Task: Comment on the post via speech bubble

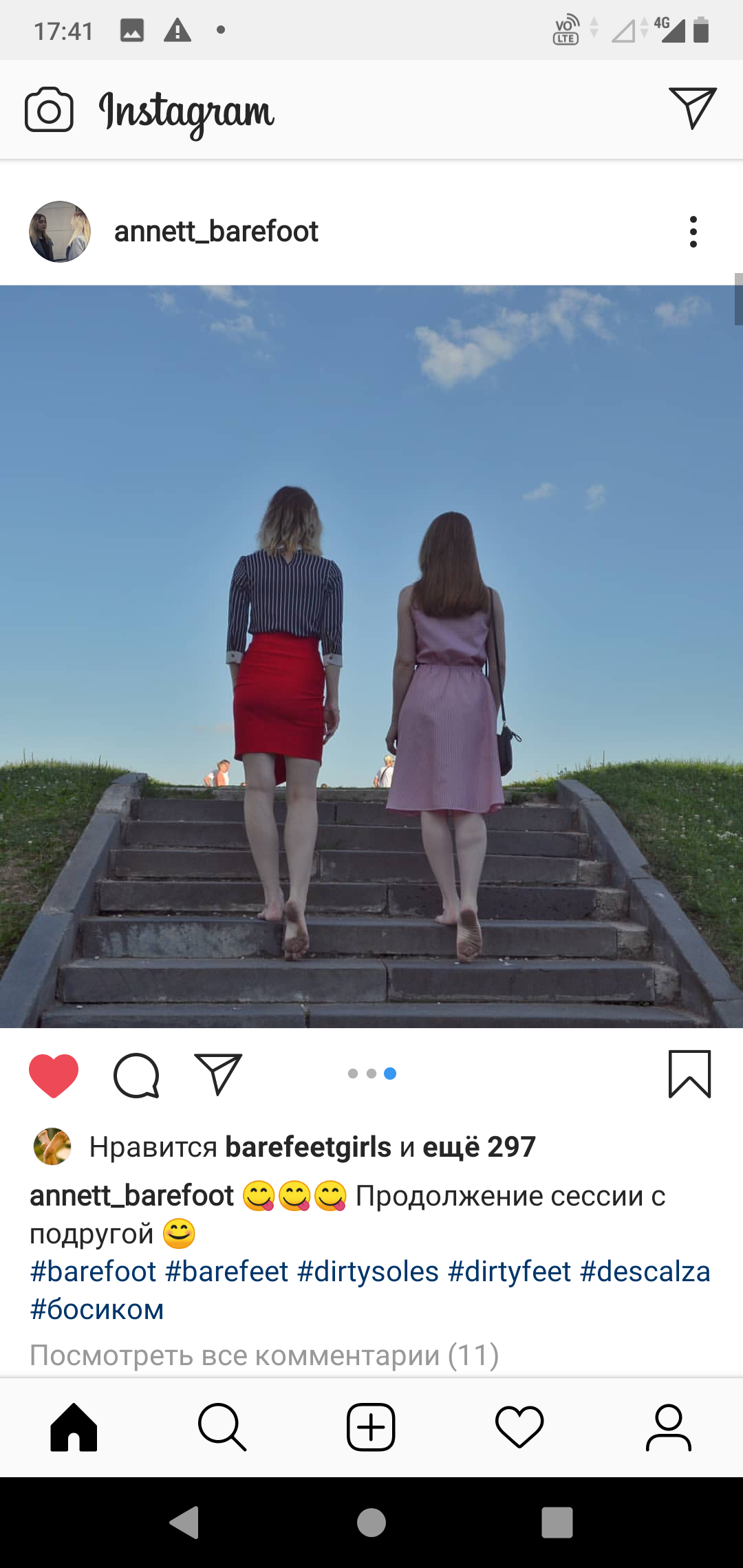Action: pos(136,1075)
